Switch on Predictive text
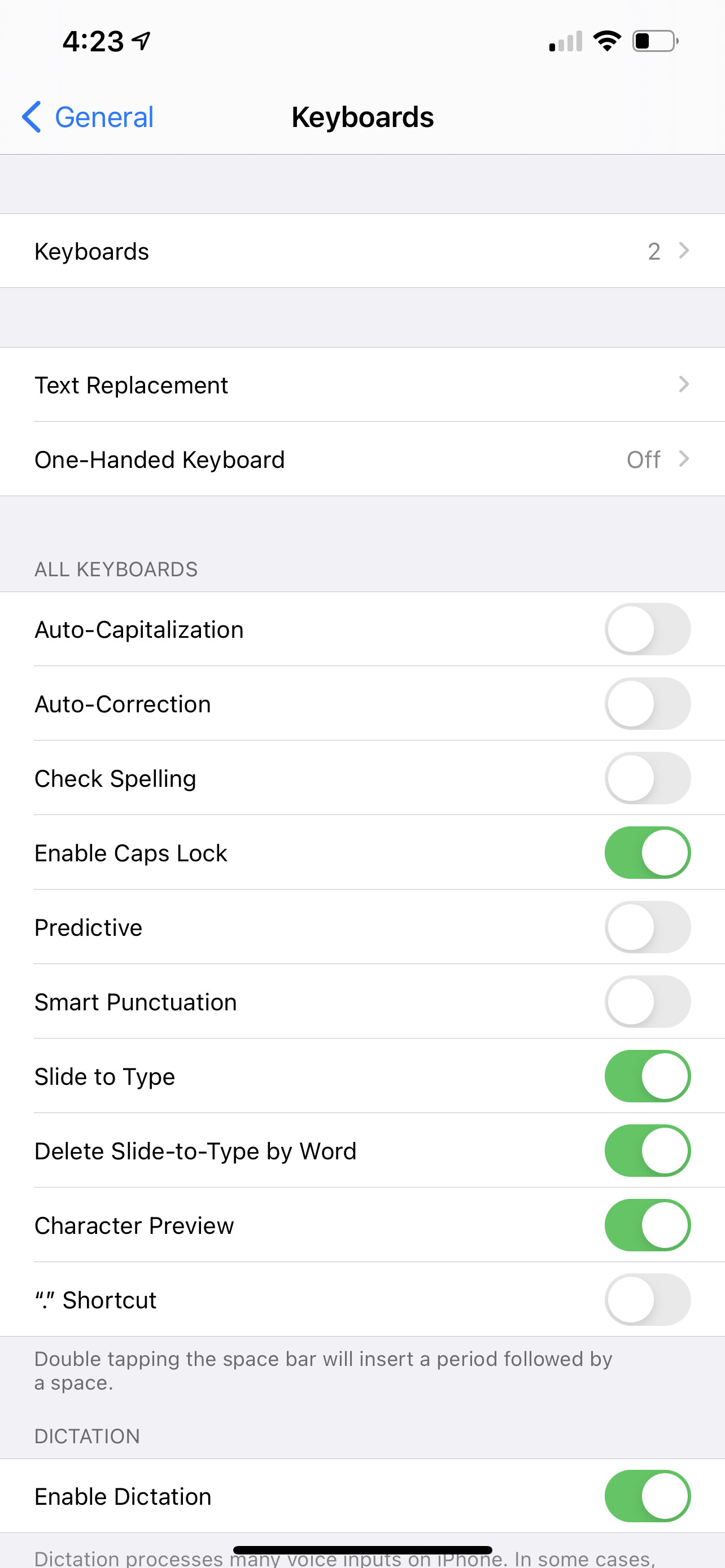725x1568 pixels. point(647,927)
